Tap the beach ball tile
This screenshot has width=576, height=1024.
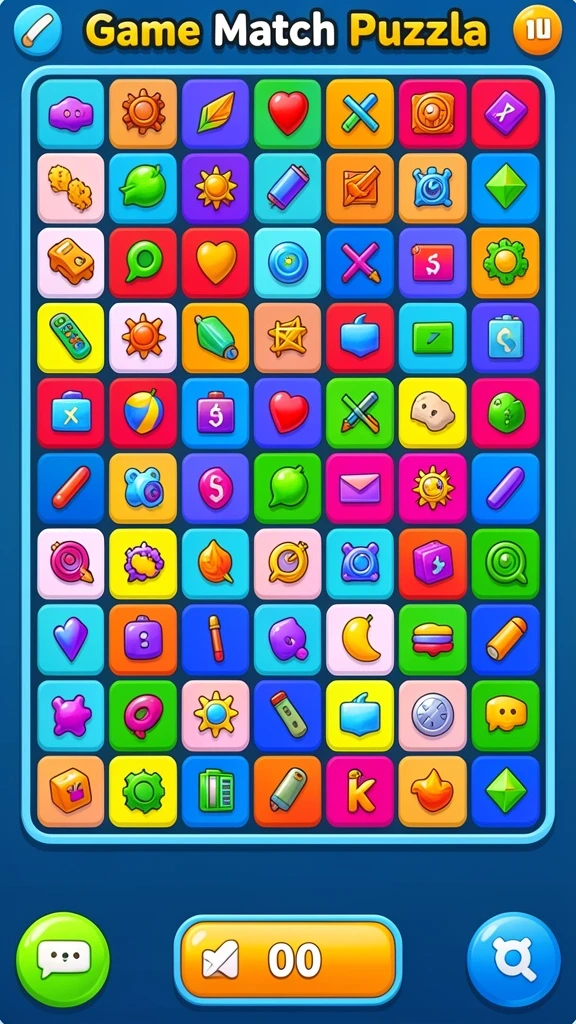tap(143, 413)
